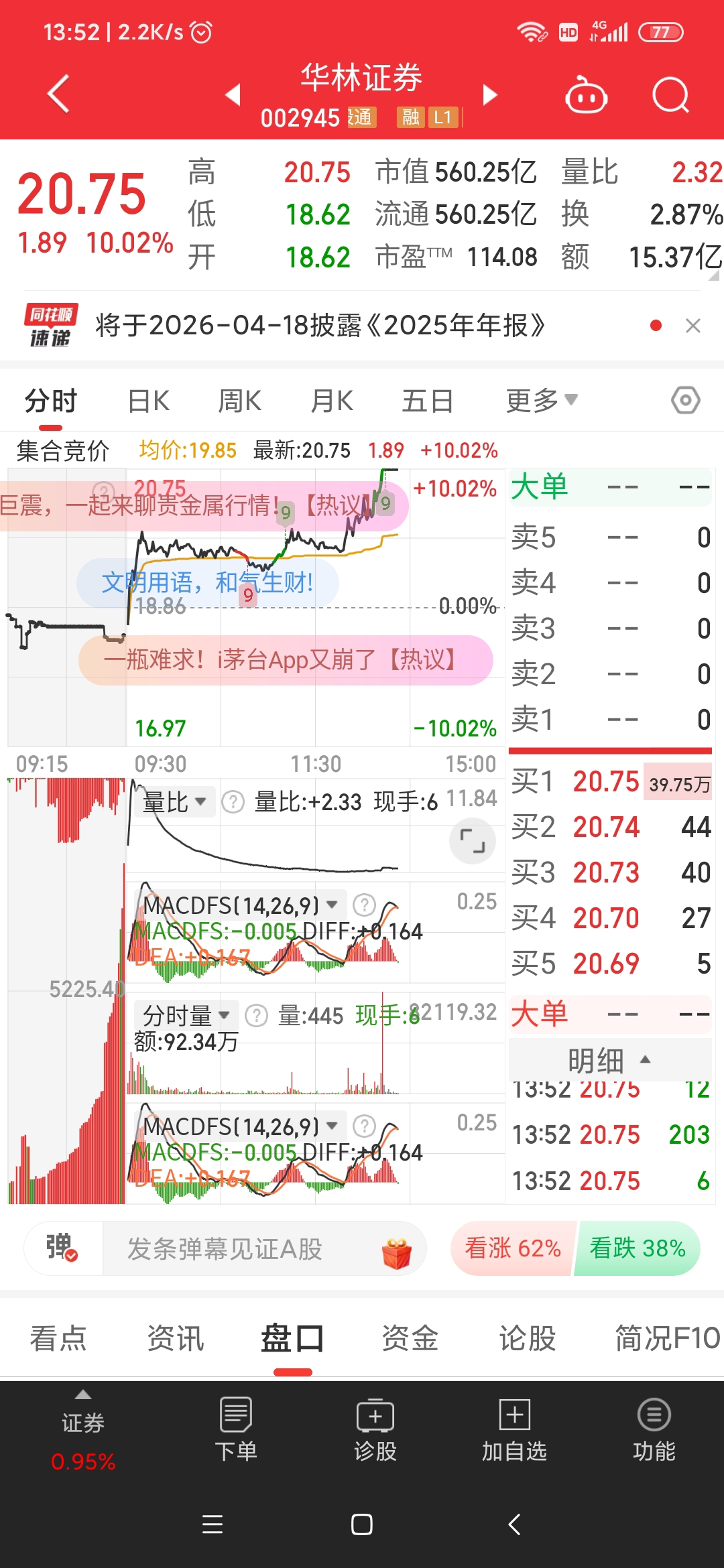The width and height of the screenshot is (724, 1568).
Task: Go back using the header arrow
Action: click(x=59, y=94)
